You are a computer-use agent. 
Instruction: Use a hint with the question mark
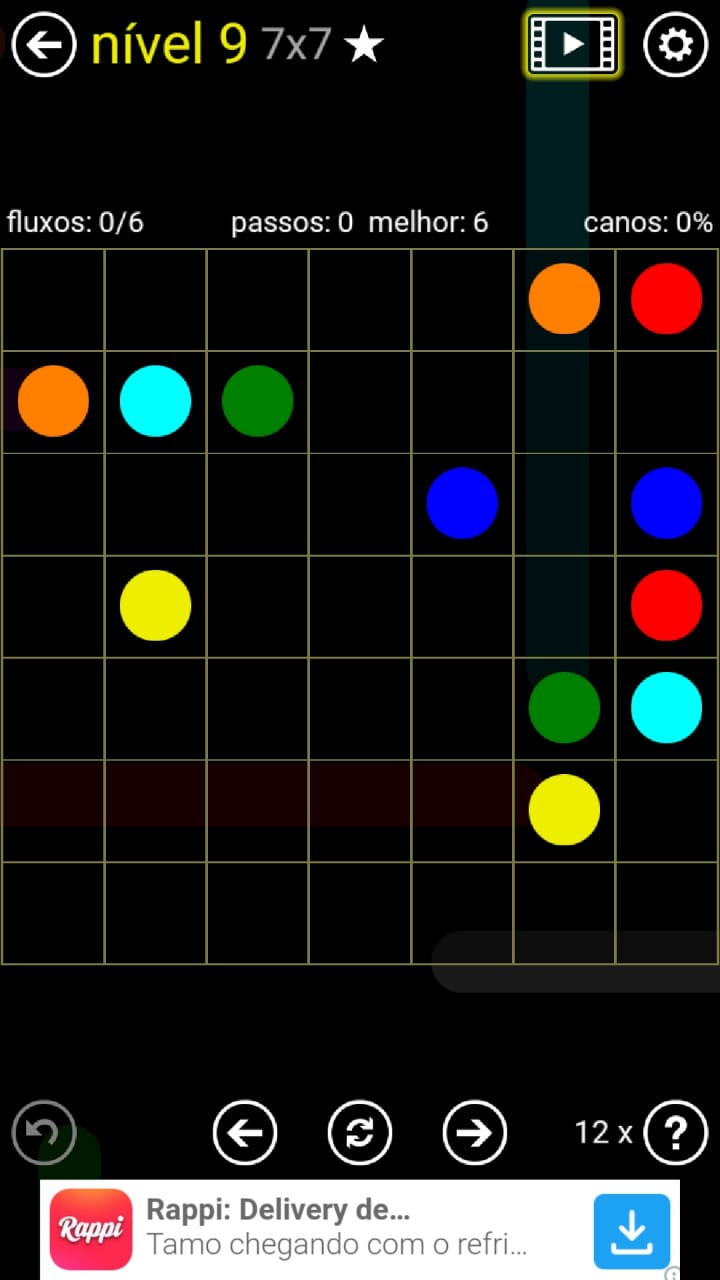pyautogui.click(x=676, y=1133)
